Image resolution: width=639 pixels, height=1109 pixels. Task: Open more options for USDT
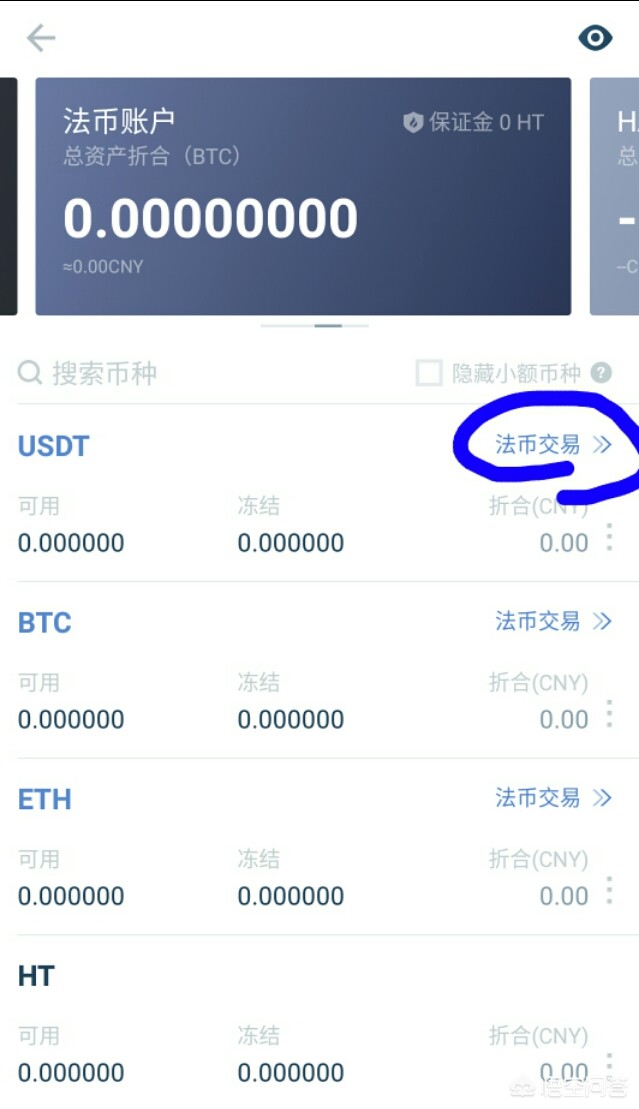click(609, 539)
